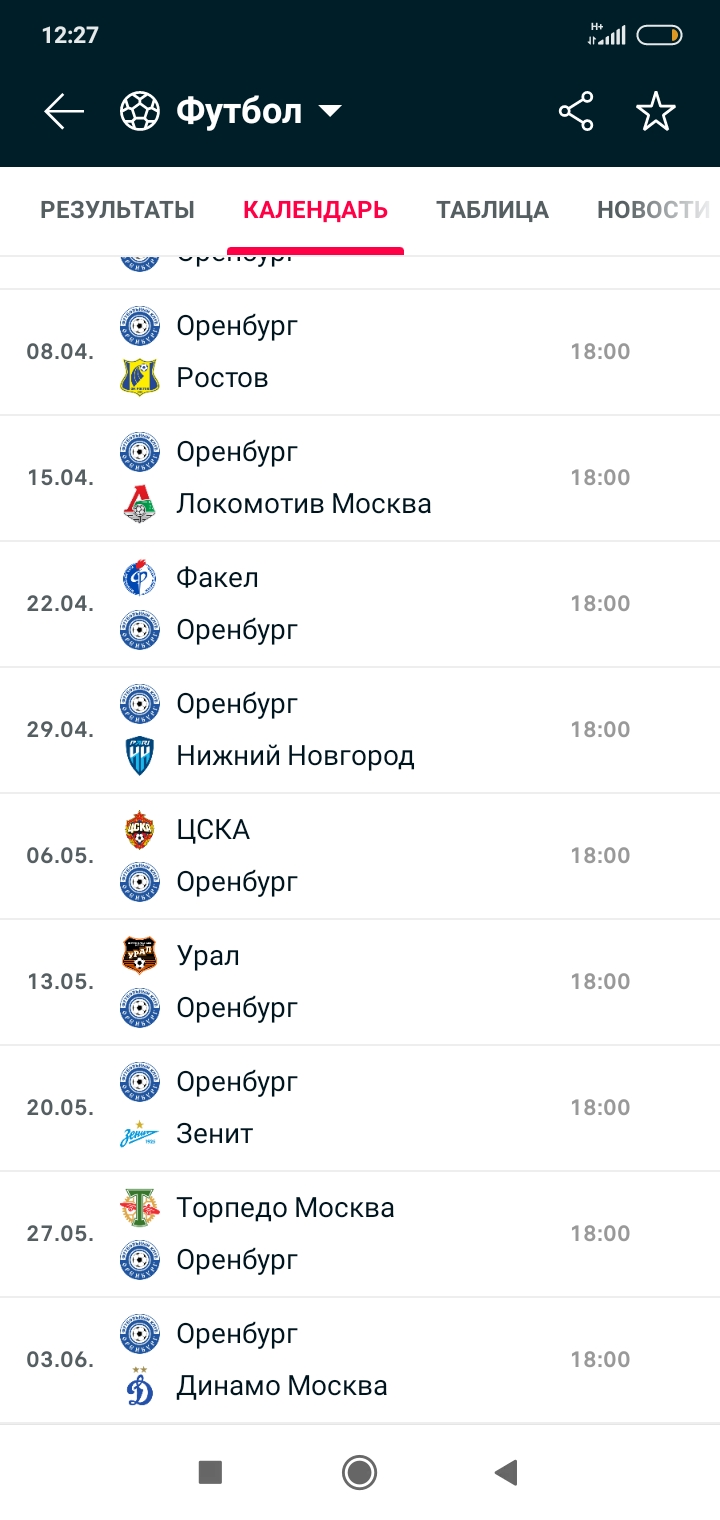View Оренбург vs Динамо Москва fixture

(360, 1360)
